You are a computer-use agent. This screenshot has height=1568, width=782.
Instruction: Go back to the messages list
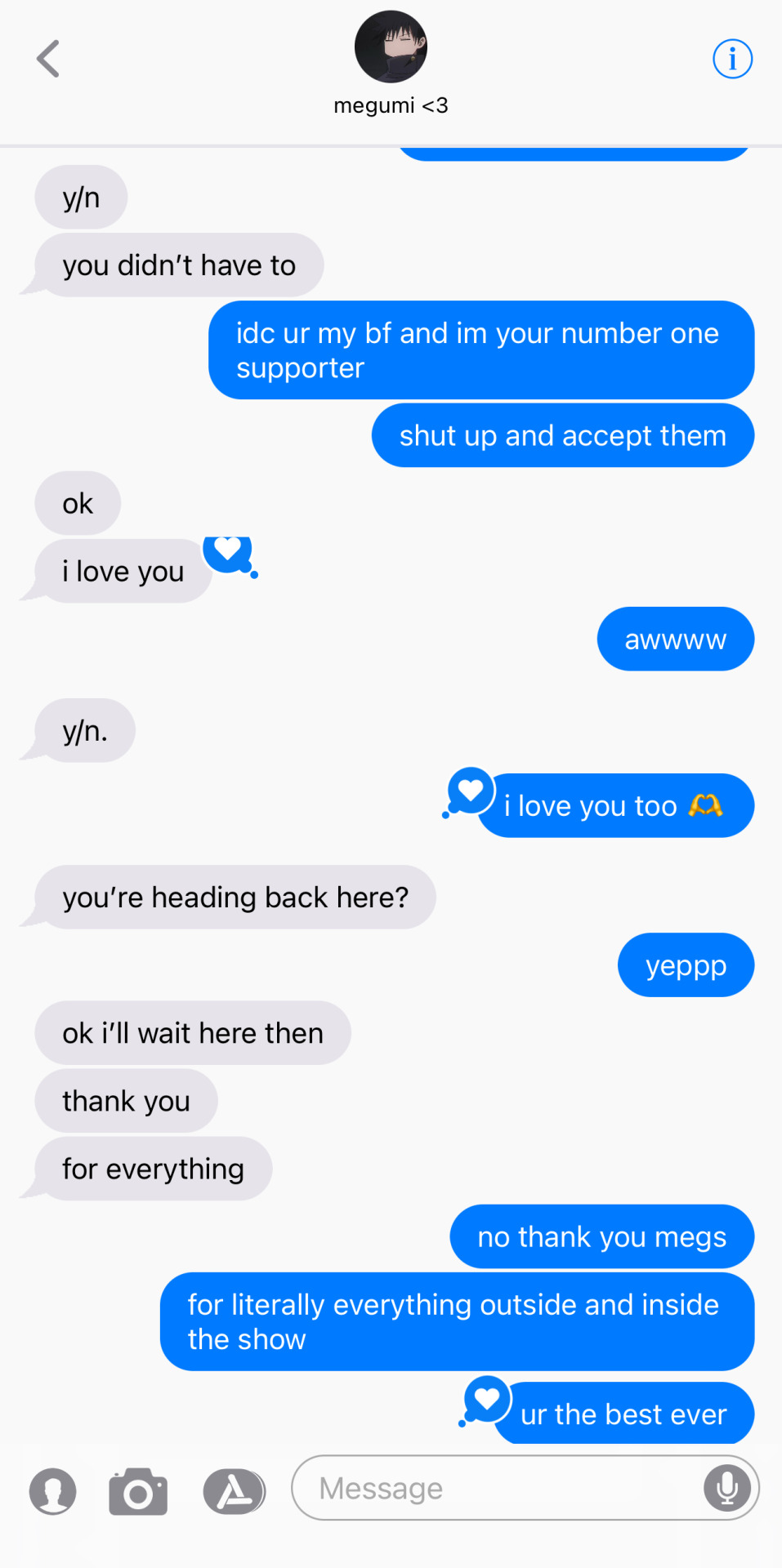pos(48,59)
